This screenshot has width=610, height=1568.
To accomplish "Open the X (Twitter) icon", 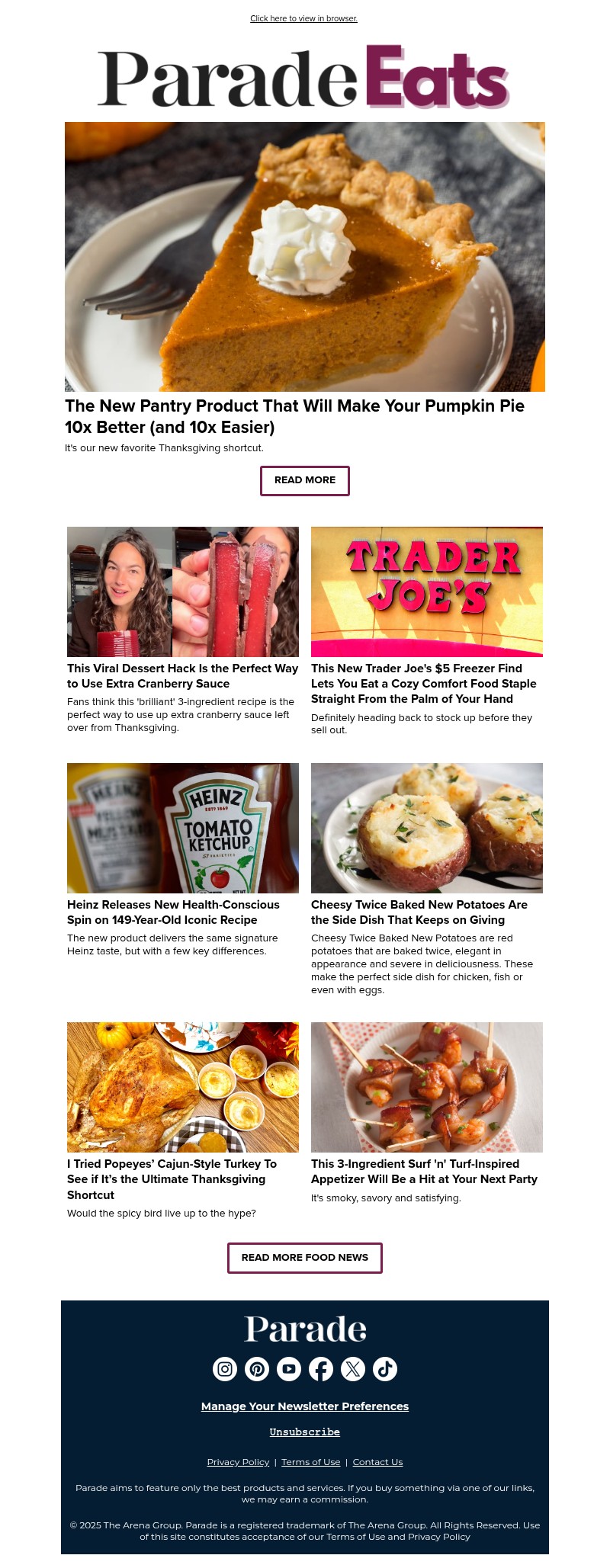I will 352,1369.
